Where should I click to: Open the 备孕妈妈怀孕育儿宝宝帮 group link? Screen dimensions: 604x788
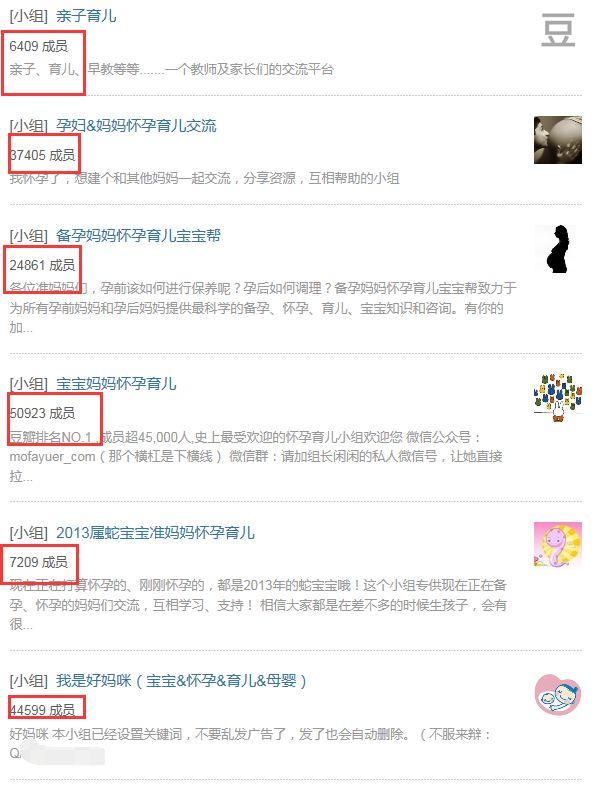point(138,236)
